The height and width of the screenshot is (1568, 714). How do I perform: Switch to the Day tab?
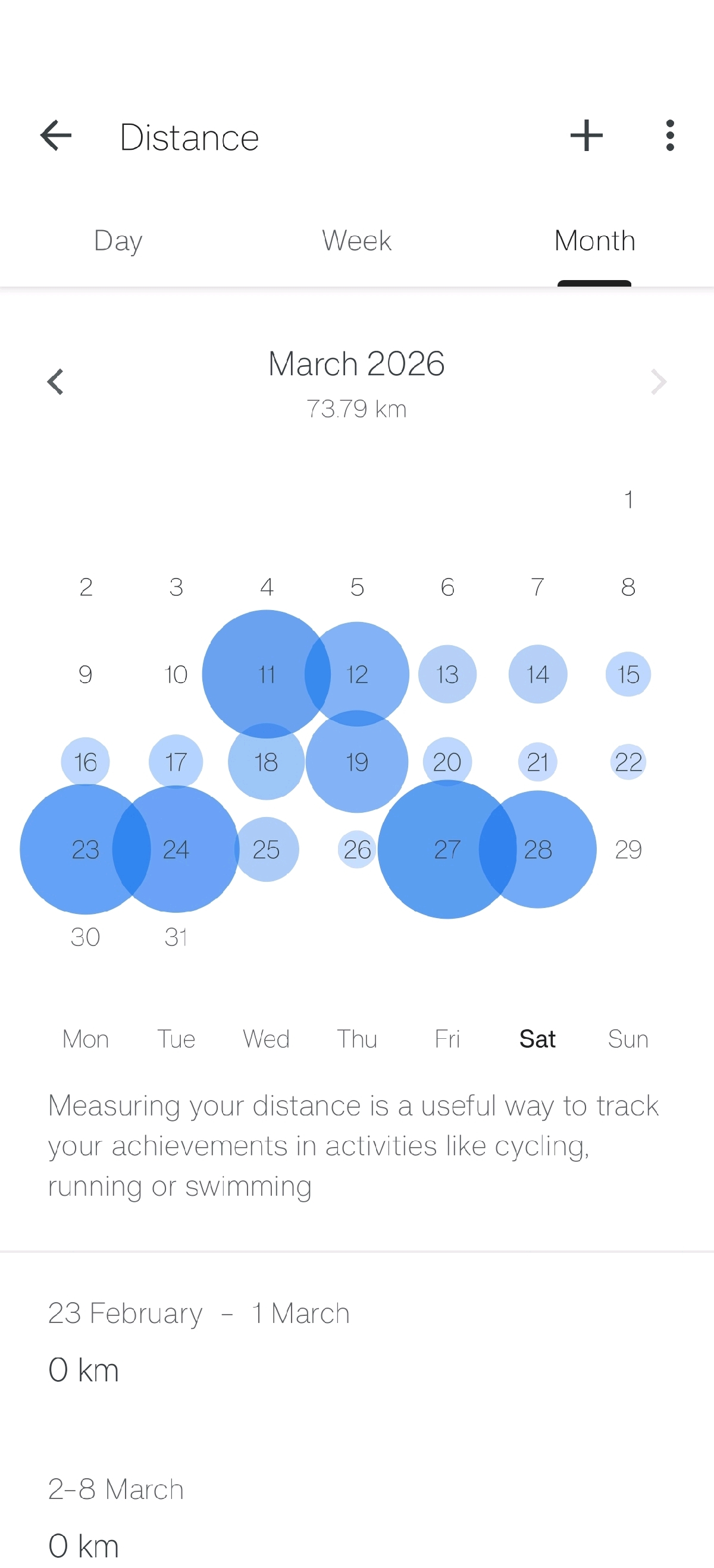(118, 241)
